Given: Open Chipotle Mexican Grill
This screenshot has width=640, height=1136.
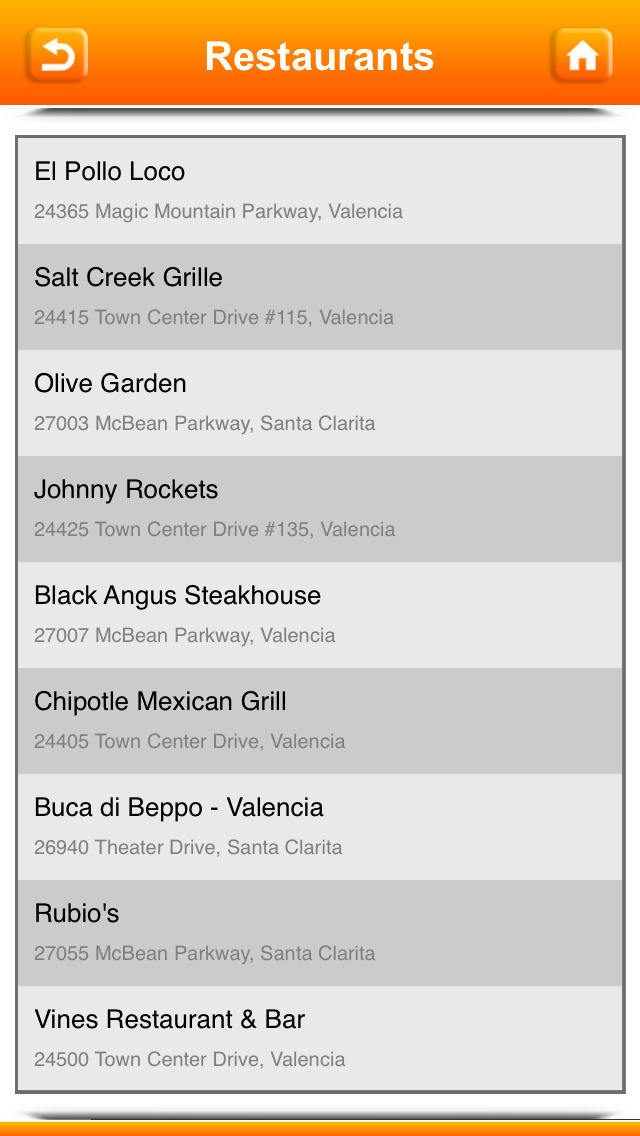Looking at the screenshot, I should [320, 720].
